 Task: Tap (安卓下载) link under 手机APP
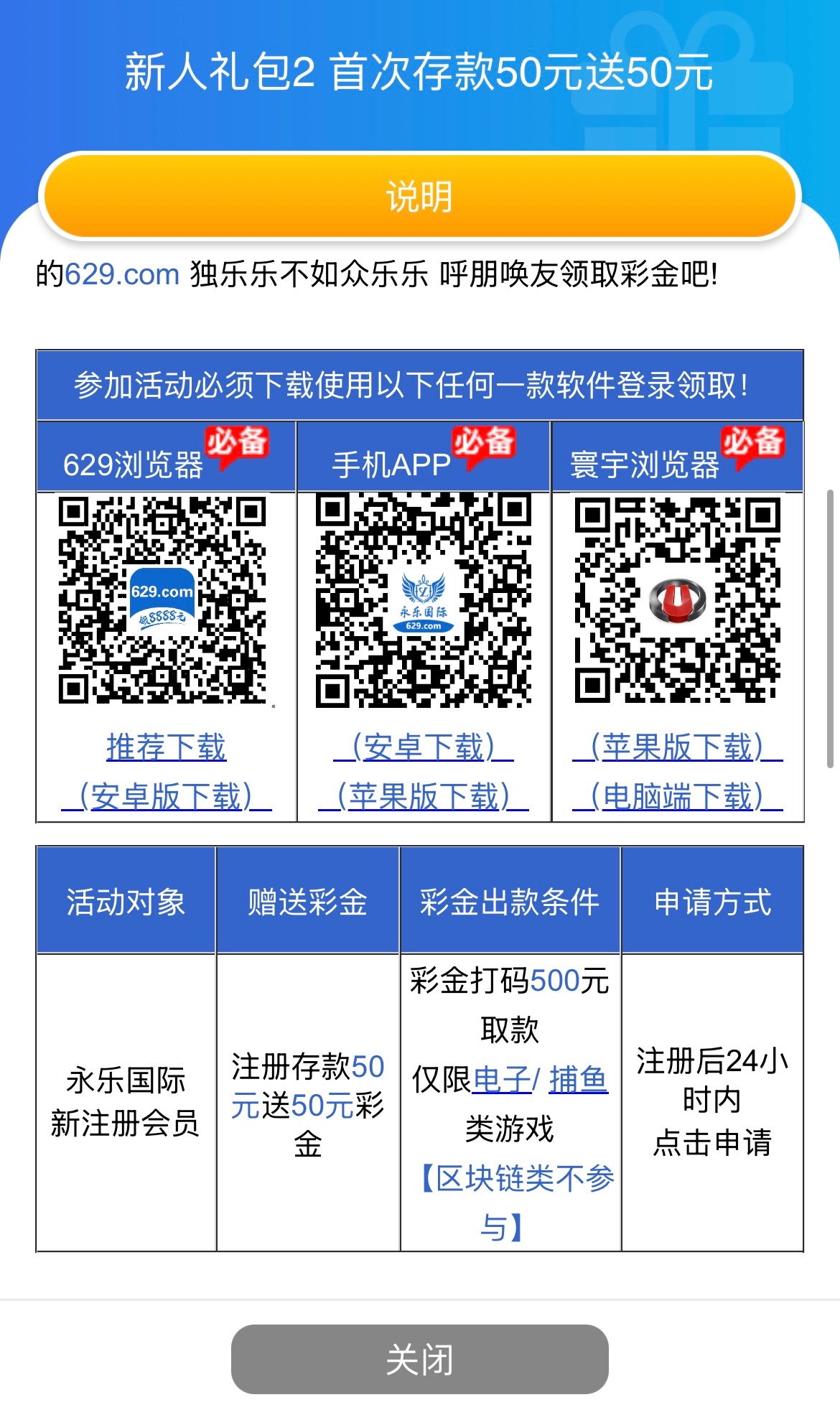point(424,747)
